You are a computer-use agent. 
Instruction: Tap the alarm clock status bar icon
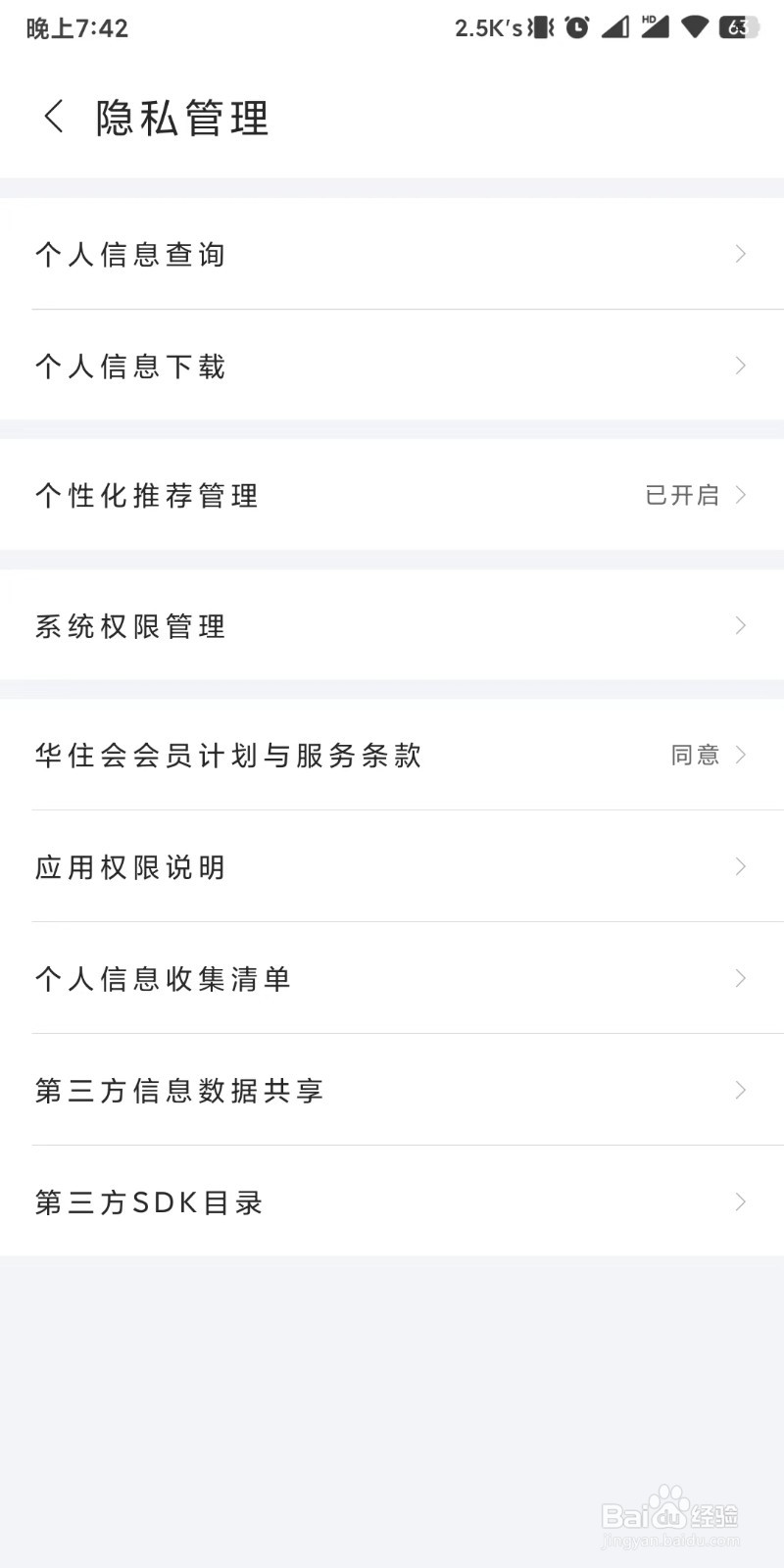577,27
